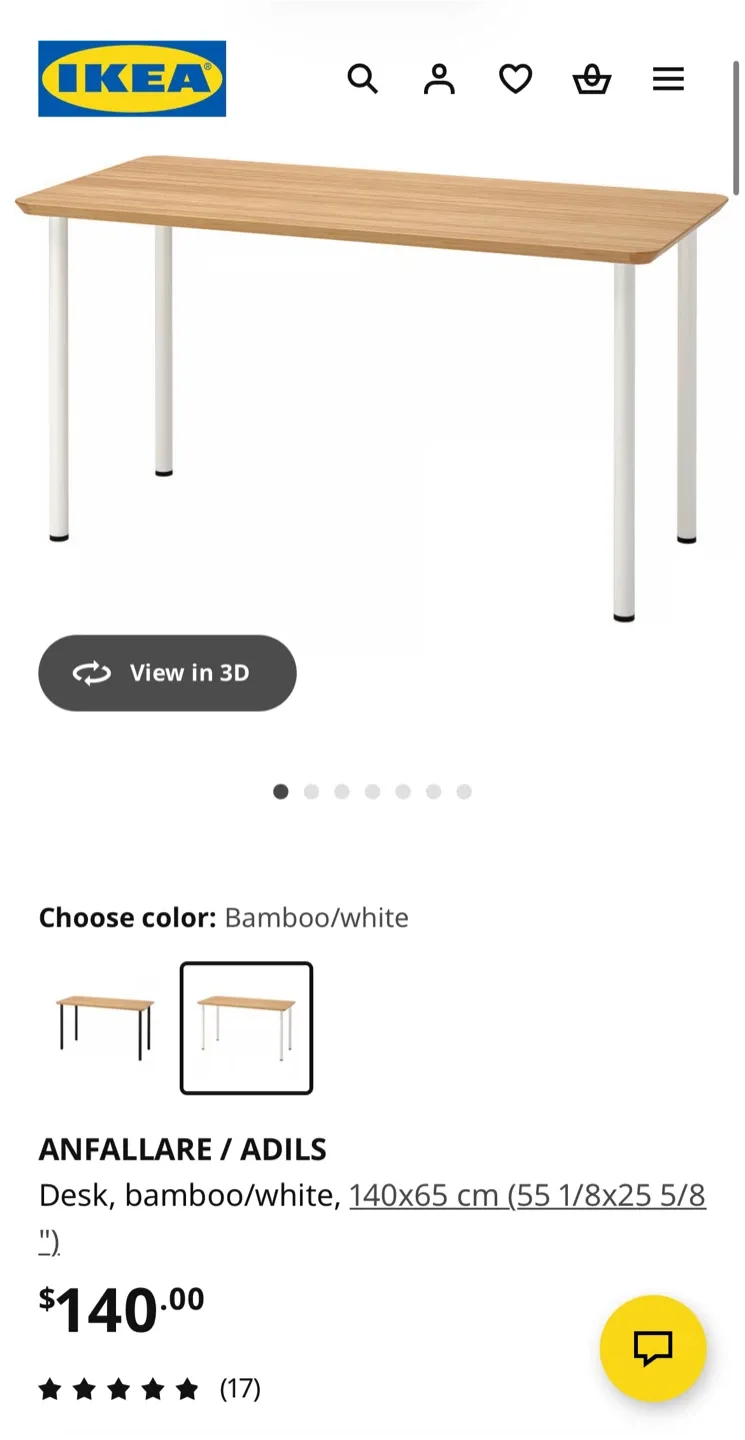Open the View in 3D viewer

pyautogui.click(x=167, y=673)
